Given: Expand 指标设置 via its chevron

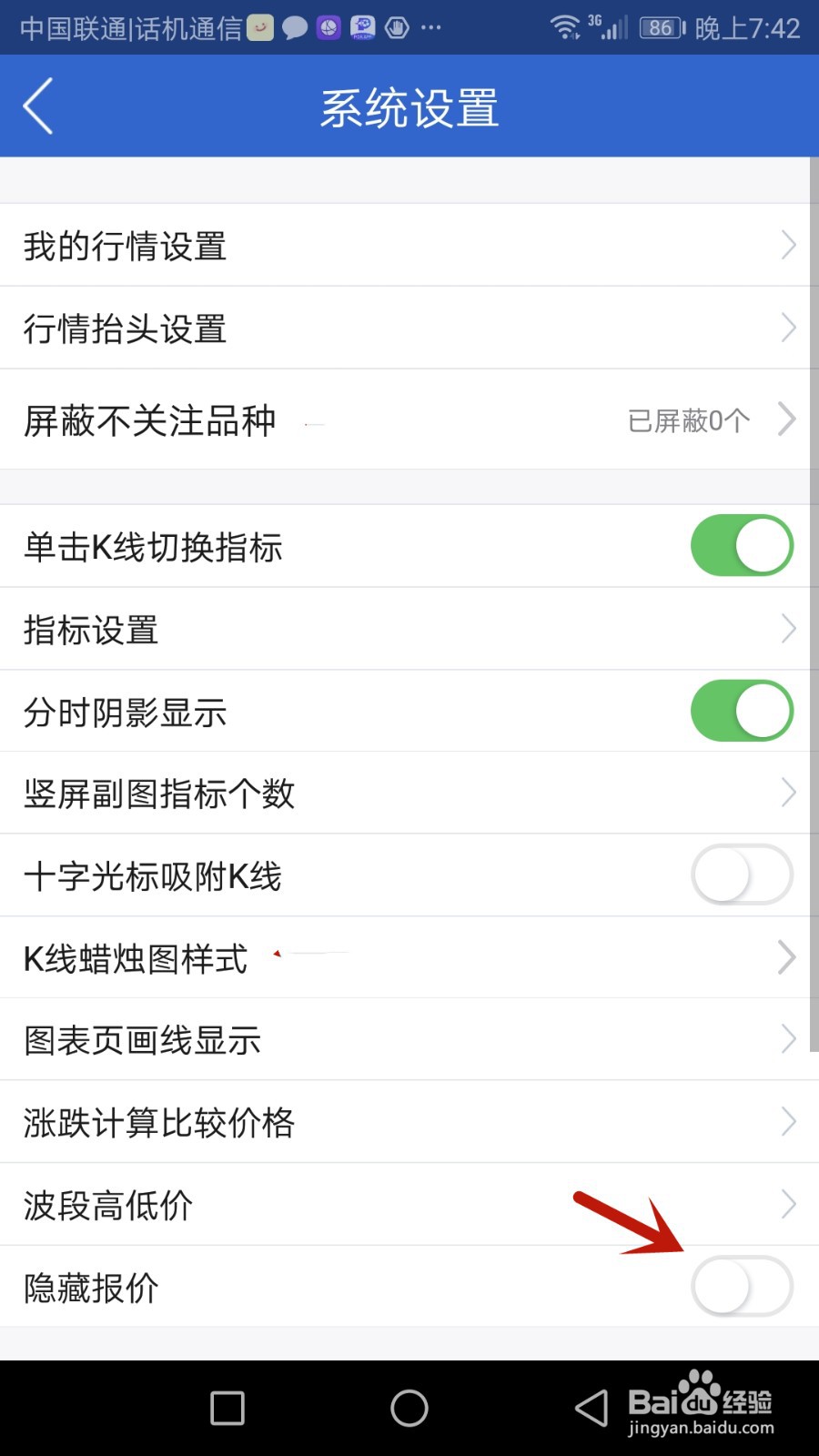Looking at the screenshot, I should pyautogui.click(x=786, y=628).
